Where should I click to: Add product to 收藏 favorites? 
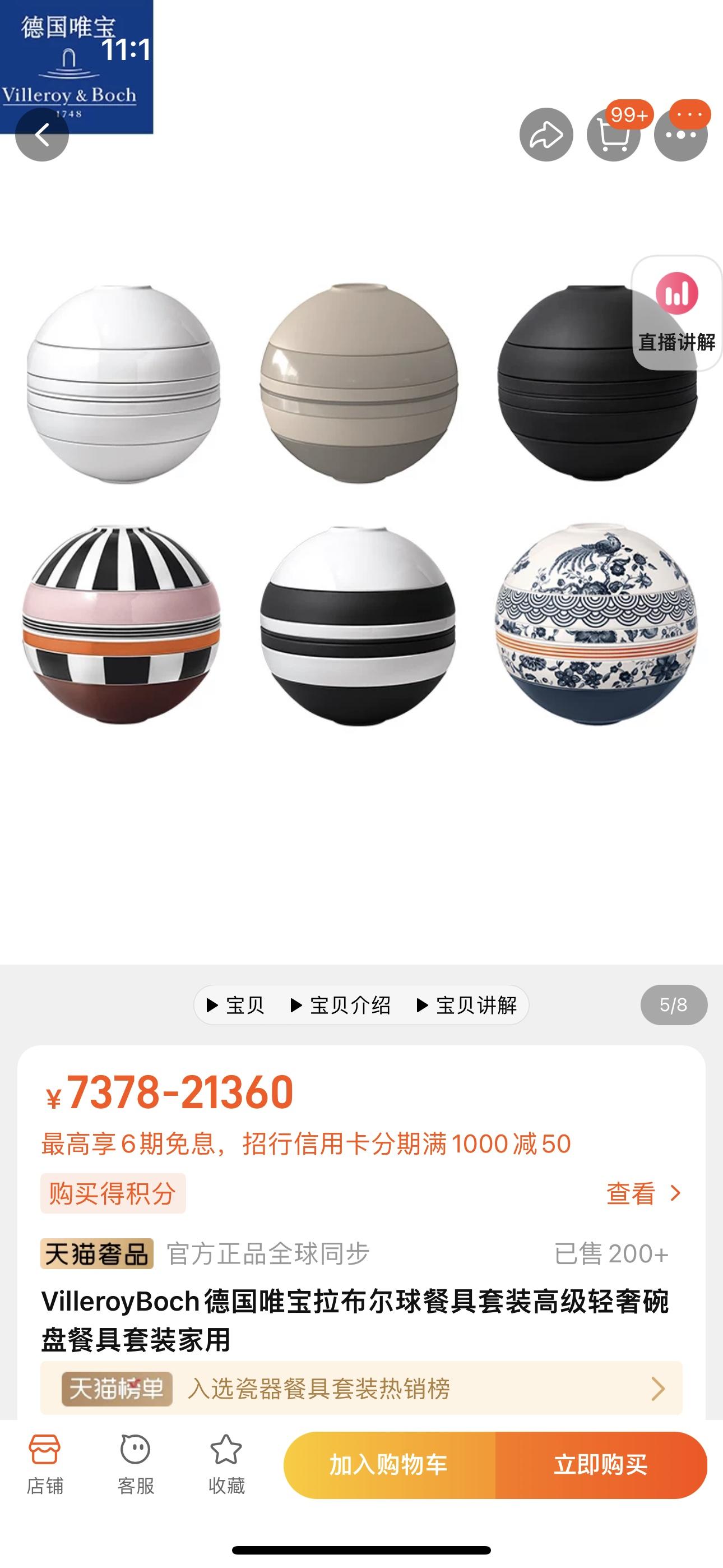pos(226,1464)
